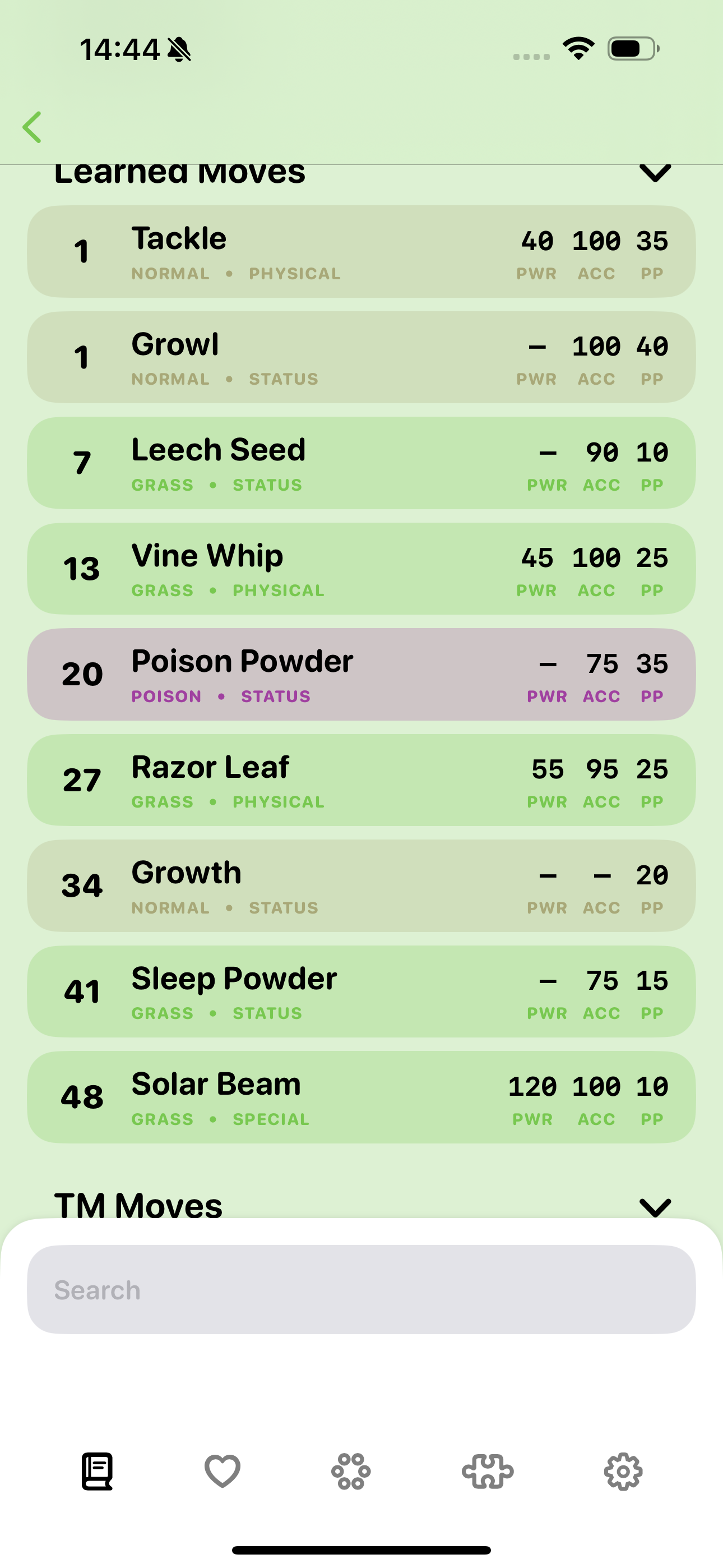Switch to the book tab
Image resolution: width=723 pixels, height=1568 pixels.
98,1471
